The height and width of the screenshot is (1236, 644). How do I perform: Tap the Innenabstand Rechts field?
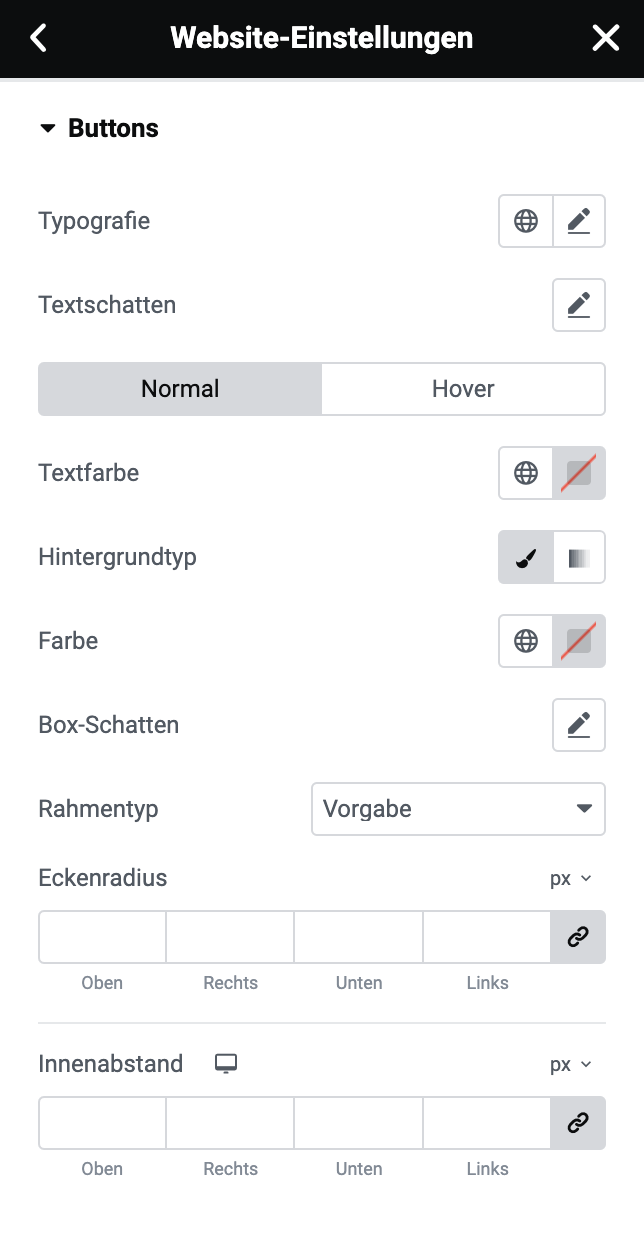coord(230,1123)
